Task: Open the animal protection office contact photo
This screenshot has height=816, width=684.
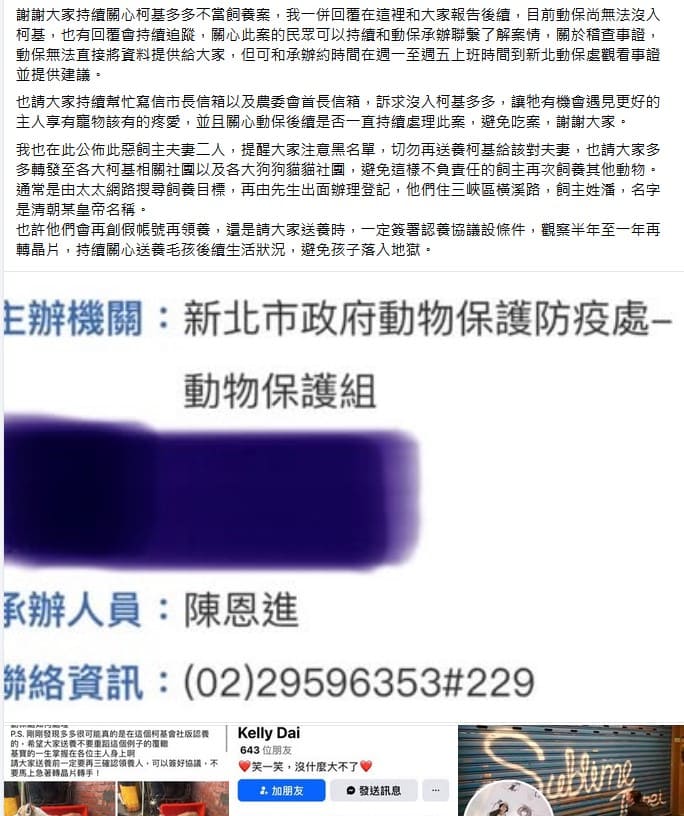Action: (342, 495)
